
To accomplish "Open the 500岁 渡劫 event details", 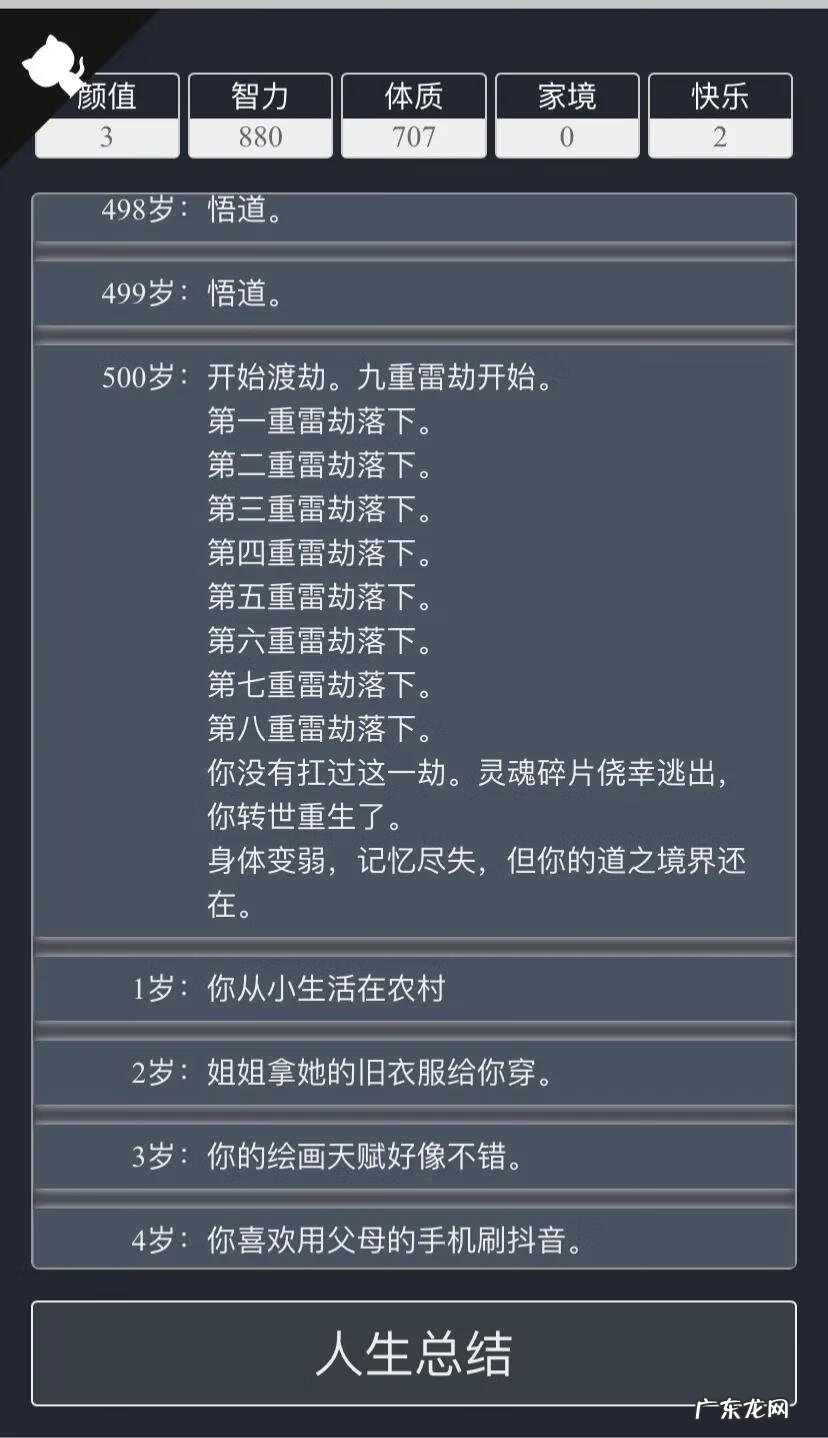I will pos(414,378).
